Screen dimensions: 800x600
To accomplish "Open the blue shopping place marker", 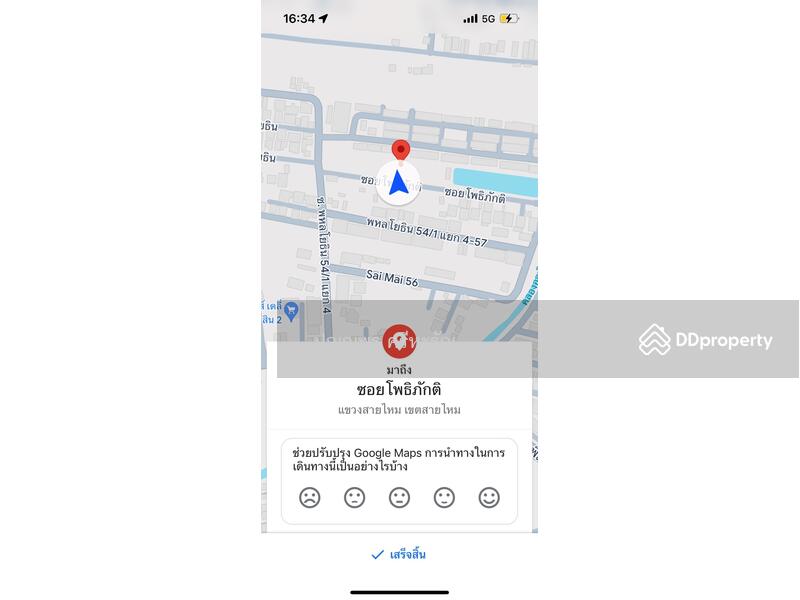I will [x=291, y=310].
